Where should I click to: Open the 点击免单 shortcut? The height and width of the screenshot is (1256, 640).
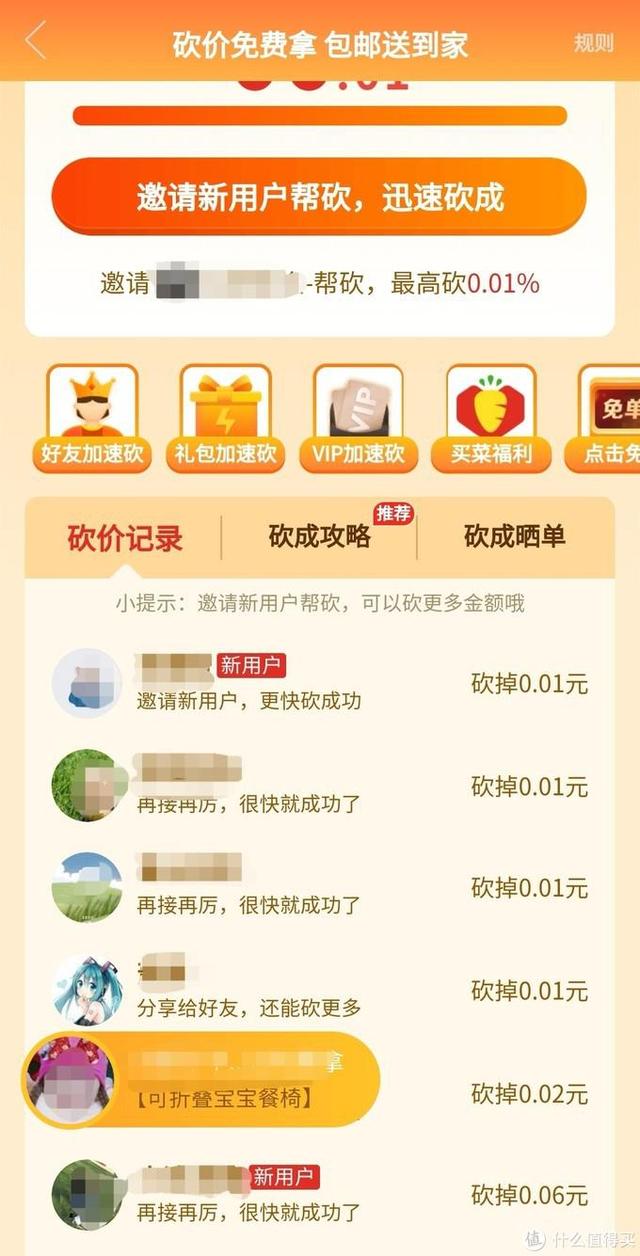(610, 420)
